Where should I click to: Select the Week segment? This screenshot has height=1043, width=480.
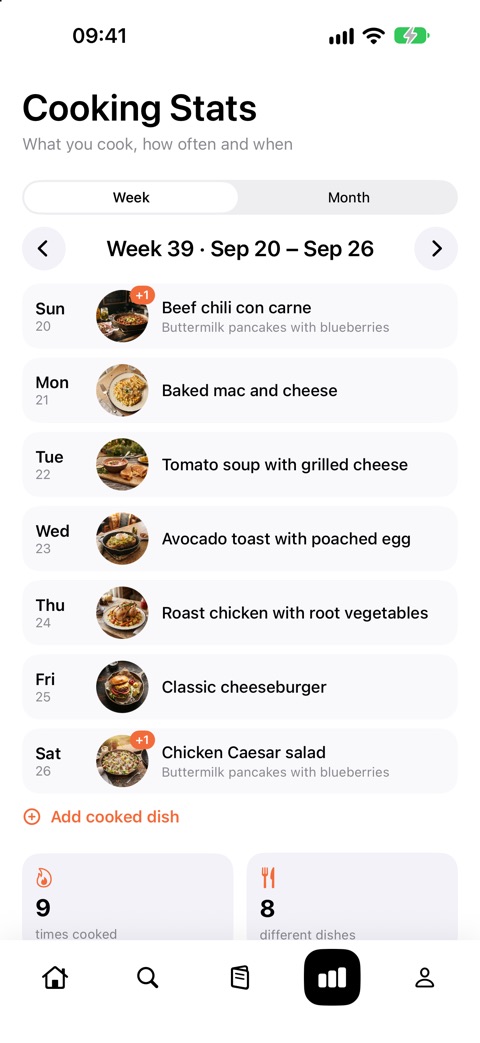click(131, 198)
